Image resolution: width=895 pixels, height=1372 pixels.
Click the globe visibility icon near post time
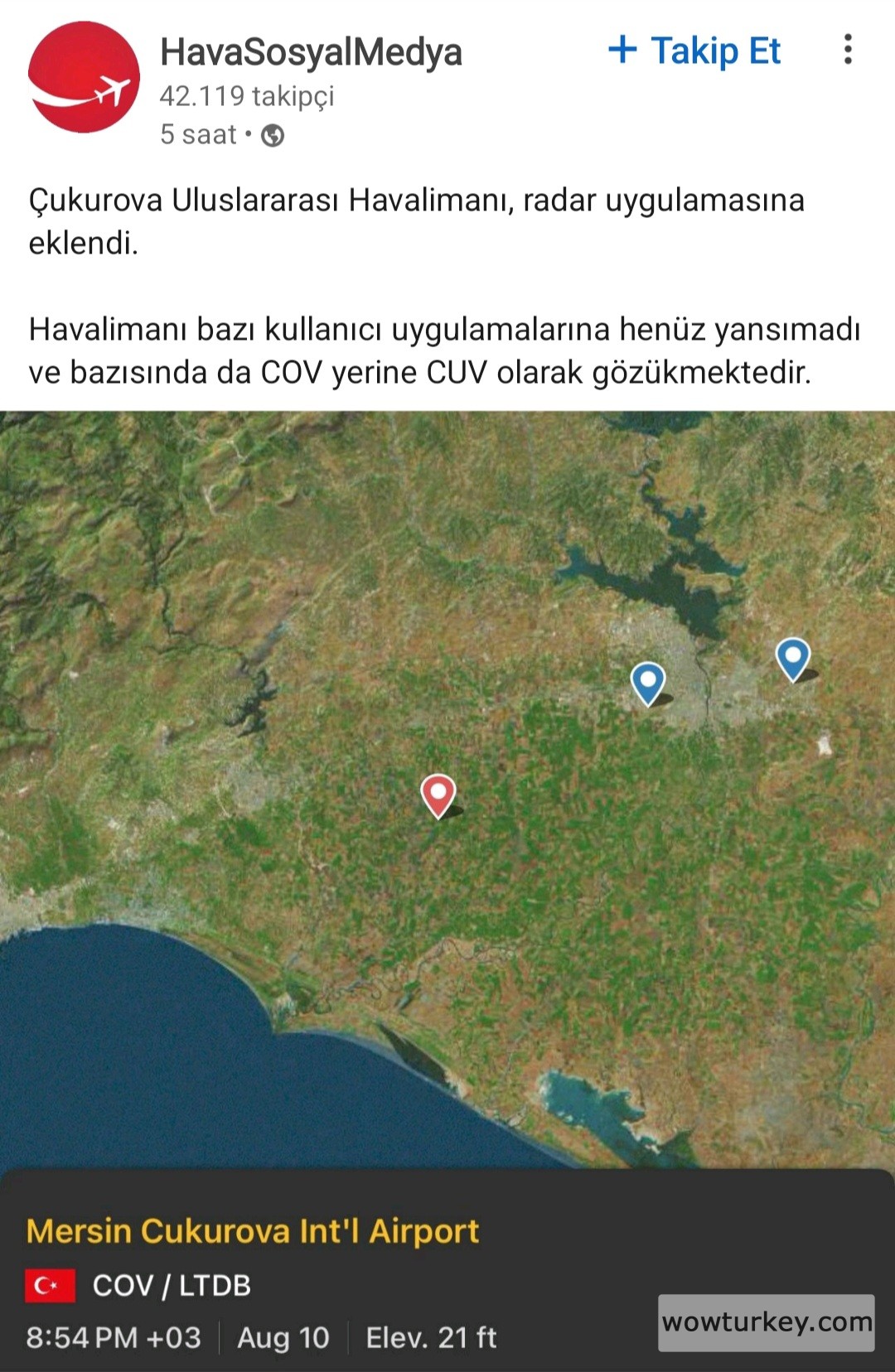(x=274, y=133)
